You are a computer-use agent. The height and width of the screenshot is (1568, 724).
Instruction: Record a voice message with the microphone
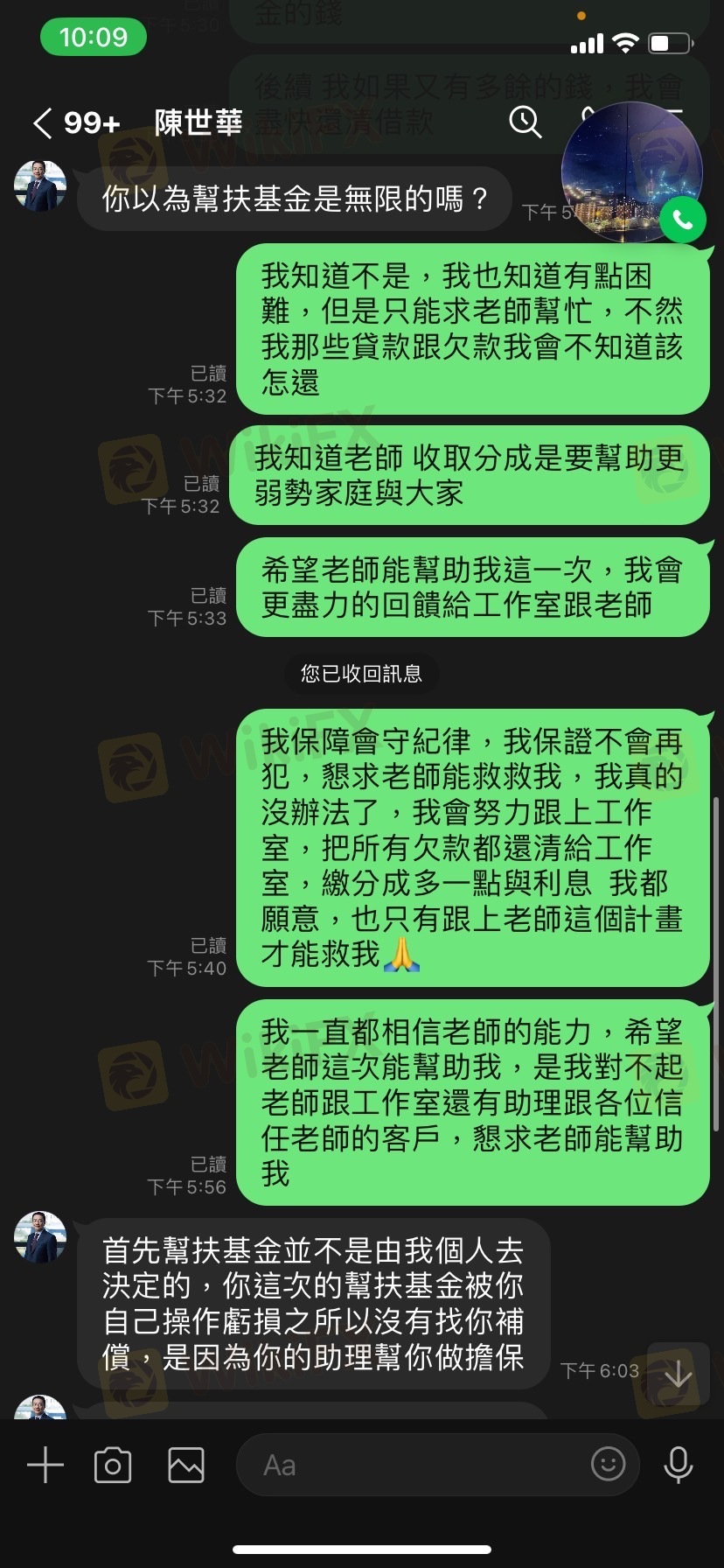pyautogui.click(x=679, y=1465)
